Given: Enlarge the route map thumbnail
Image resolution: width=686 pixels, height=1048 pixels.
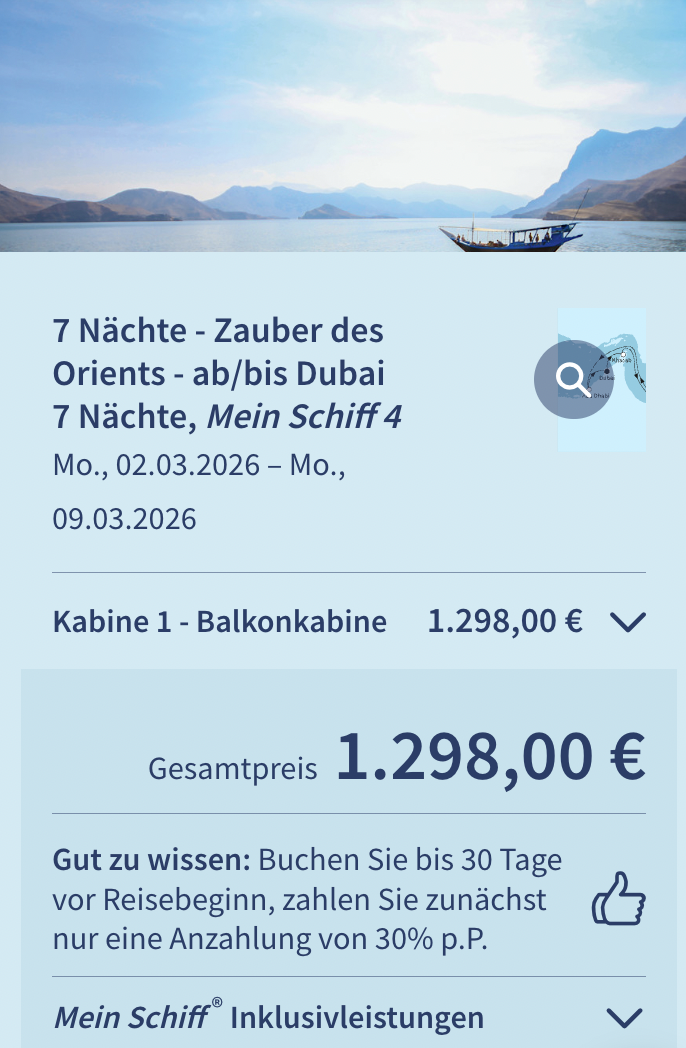Looking at the screenshot, I should point(573,379).
